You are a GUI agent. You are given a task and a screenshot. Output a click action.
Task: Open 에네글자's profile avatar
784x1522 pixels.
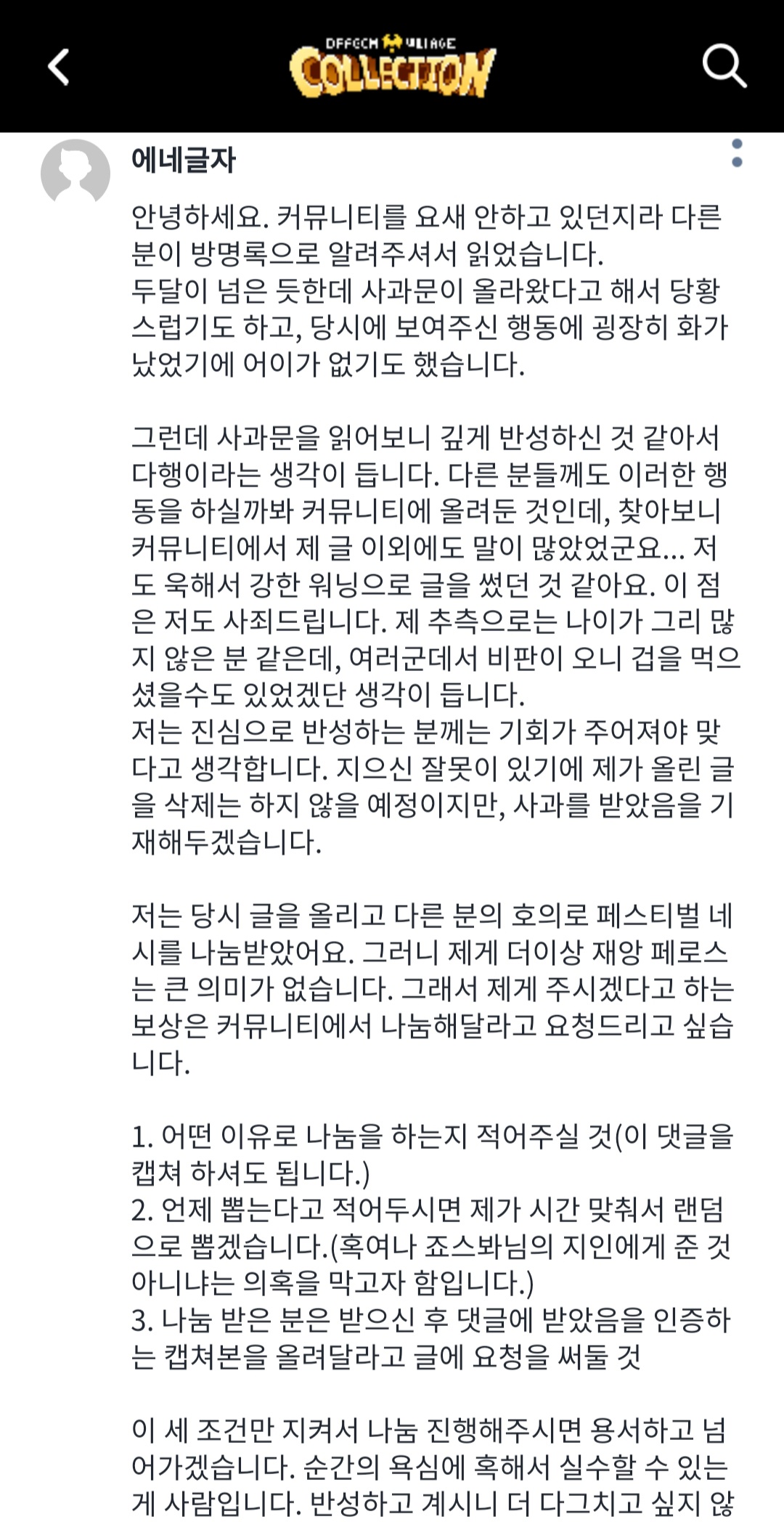75,172
